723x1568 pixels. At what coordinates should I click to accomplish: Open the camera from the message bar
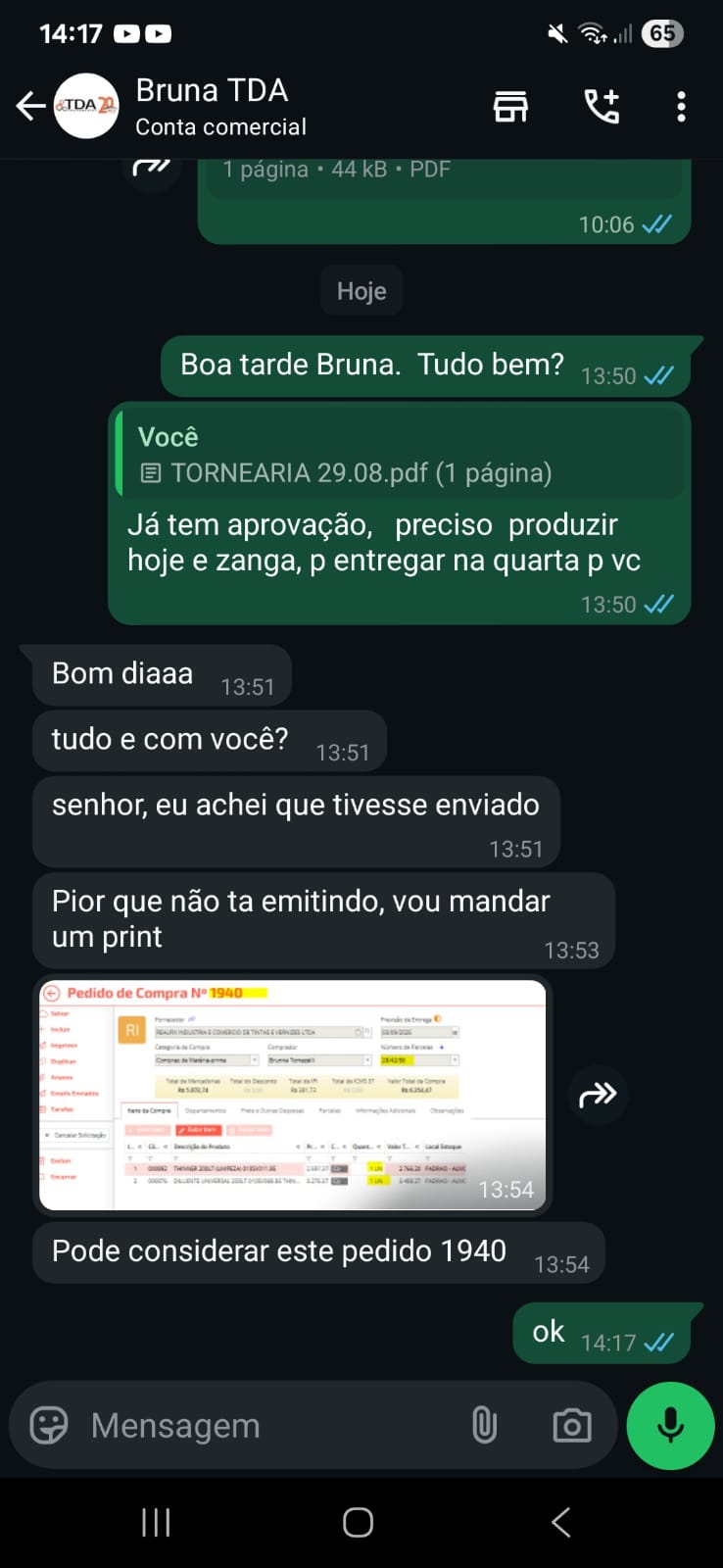click(x=571, y=1425)
